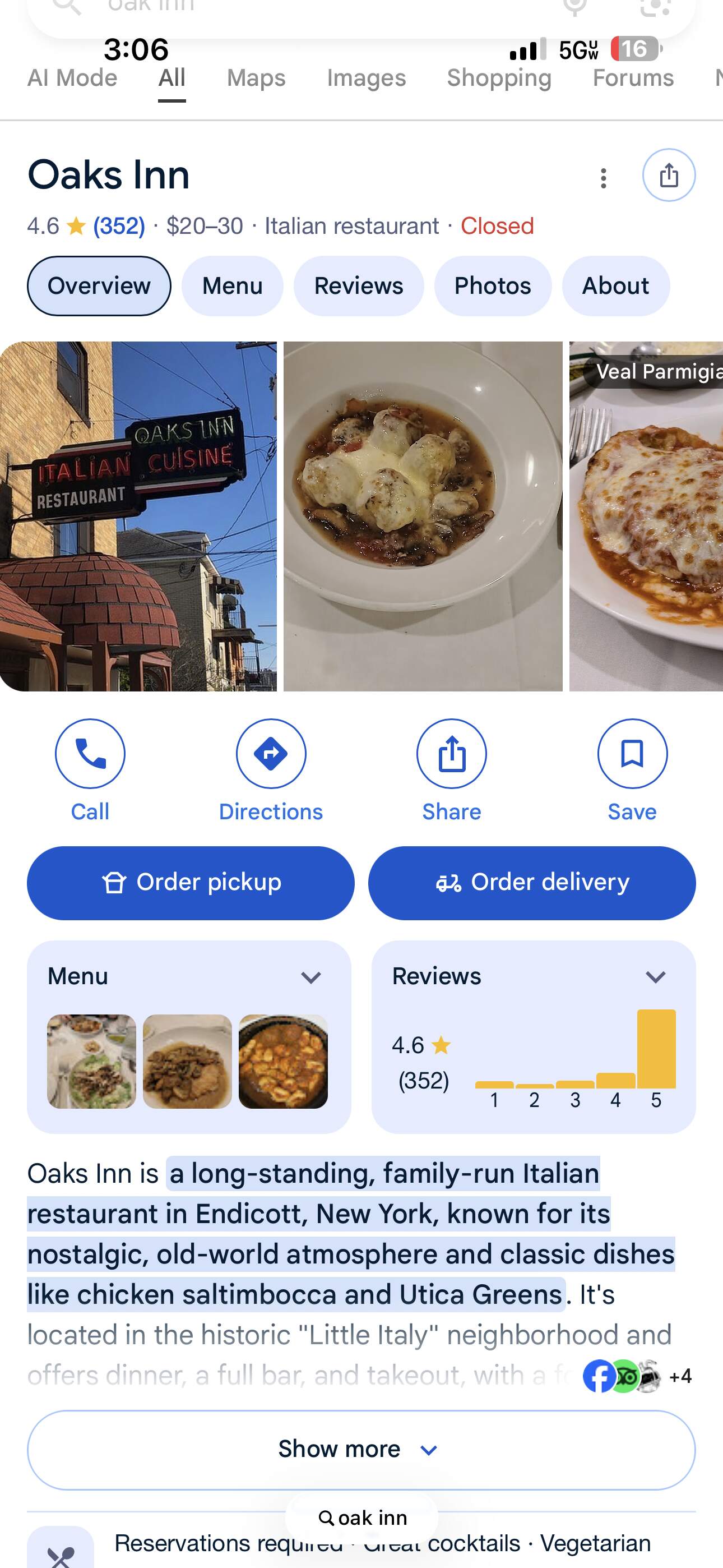The image size is (723, 1568).
Task: Expand the Menu card
Action: click(x=310, y=977)
